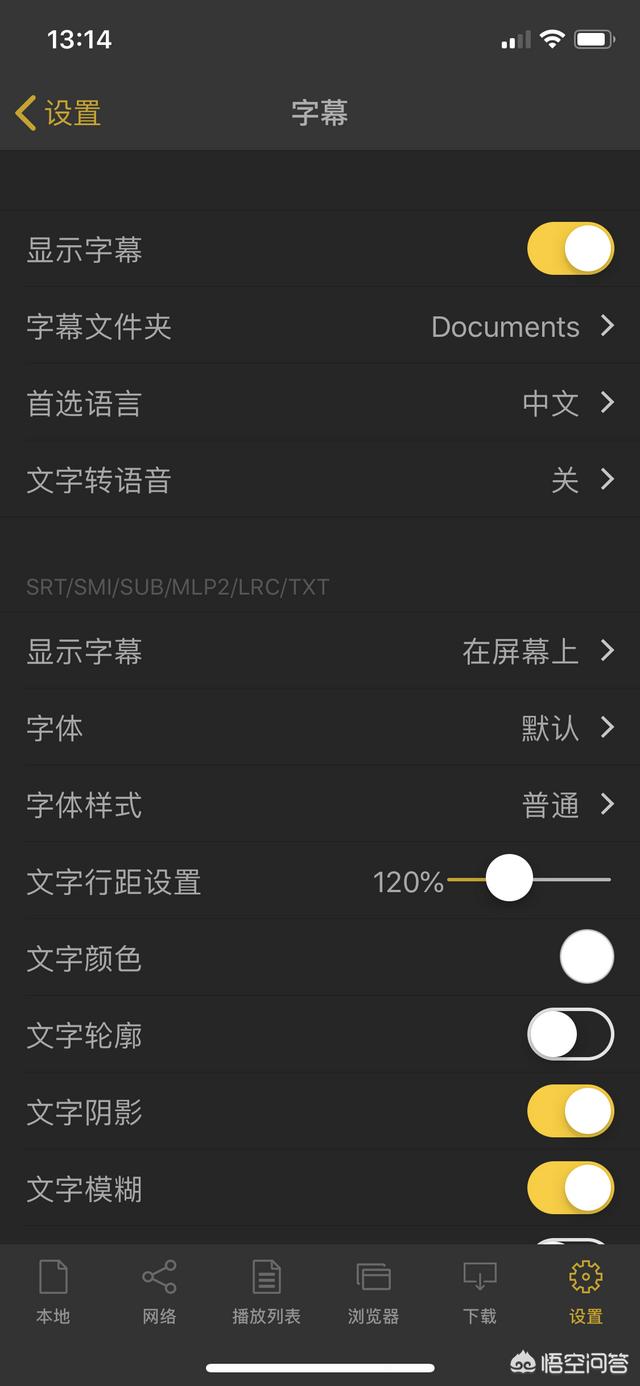640x1386 pixels.
Task: Open 首选语言 setting
Action: coord(320,403)
